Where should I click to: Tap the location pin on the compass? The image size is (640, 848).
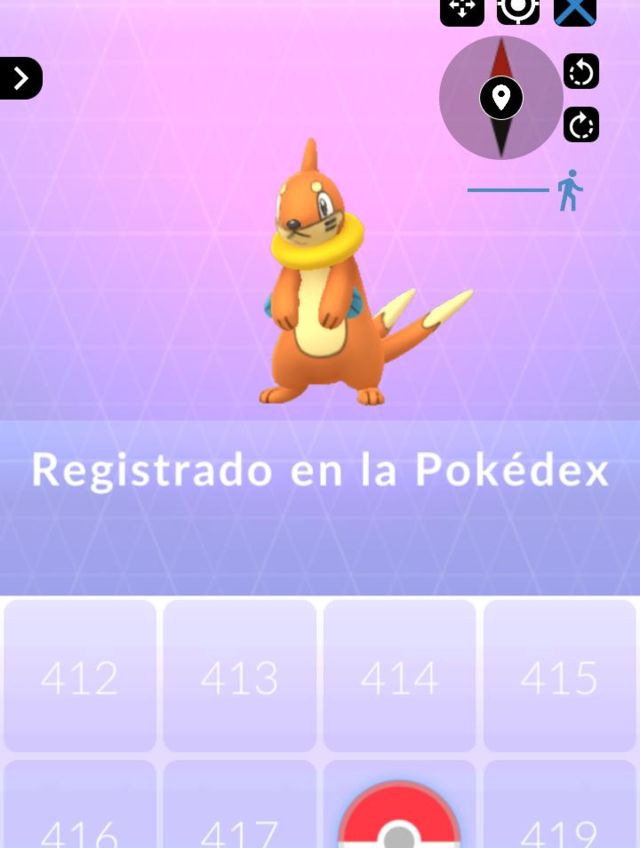click(x=501, y=98)
